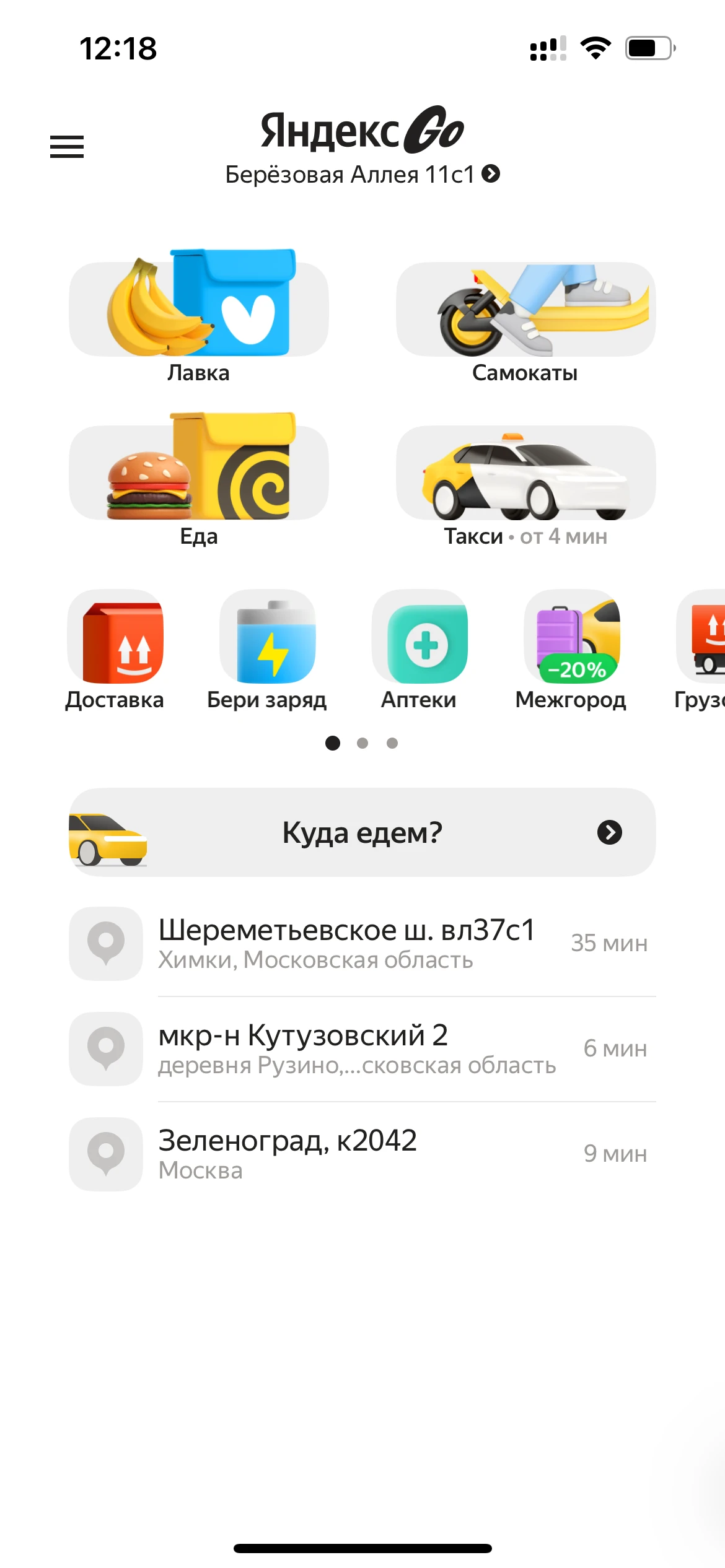The image size is (725, 1568).
Task: Tap the Куда едем? destination field
Action: [x=361, y=834]
